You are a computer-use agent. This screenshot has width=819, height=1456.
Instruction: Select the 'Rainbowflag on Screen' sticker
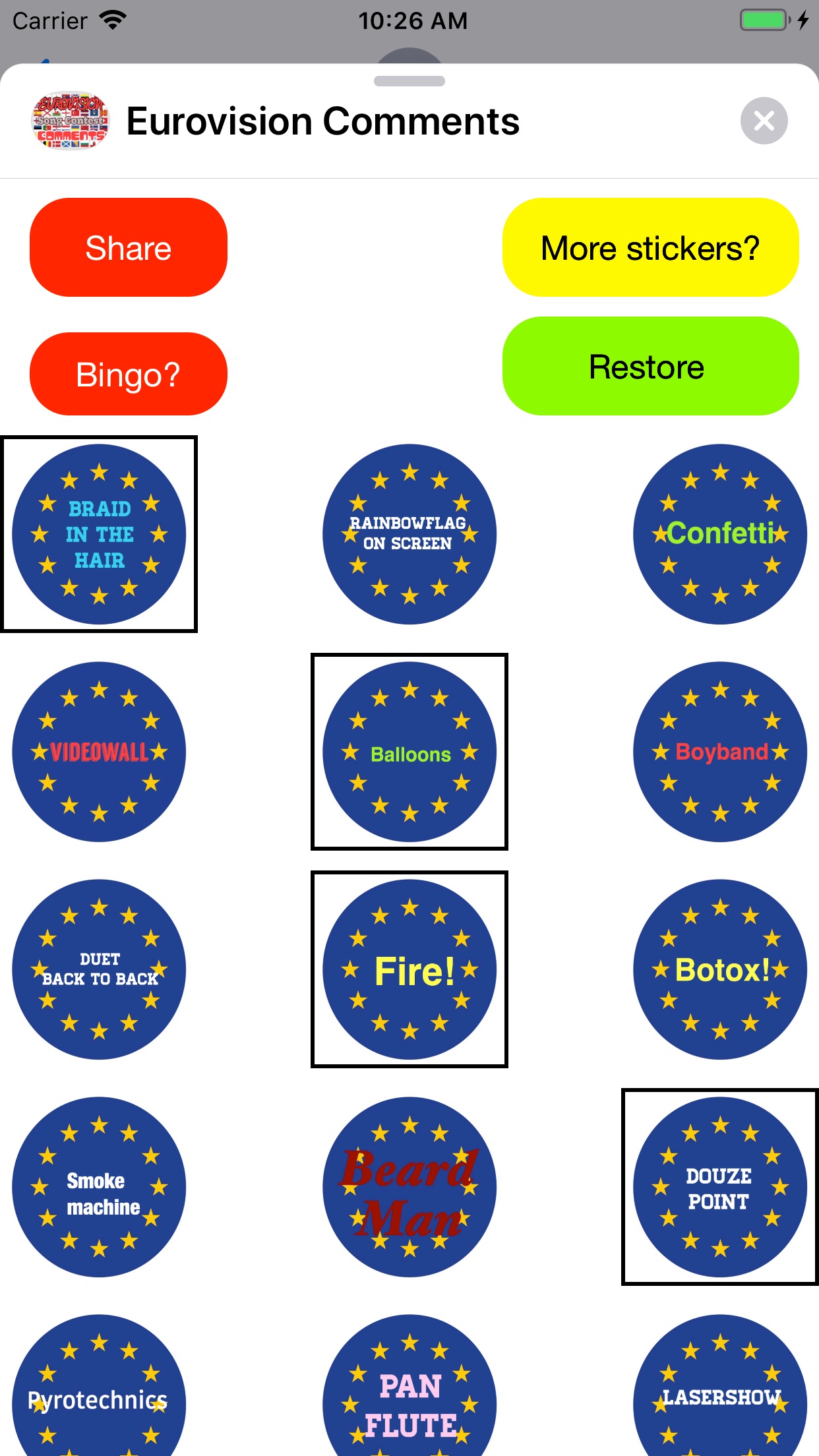(x=409, y=534)
